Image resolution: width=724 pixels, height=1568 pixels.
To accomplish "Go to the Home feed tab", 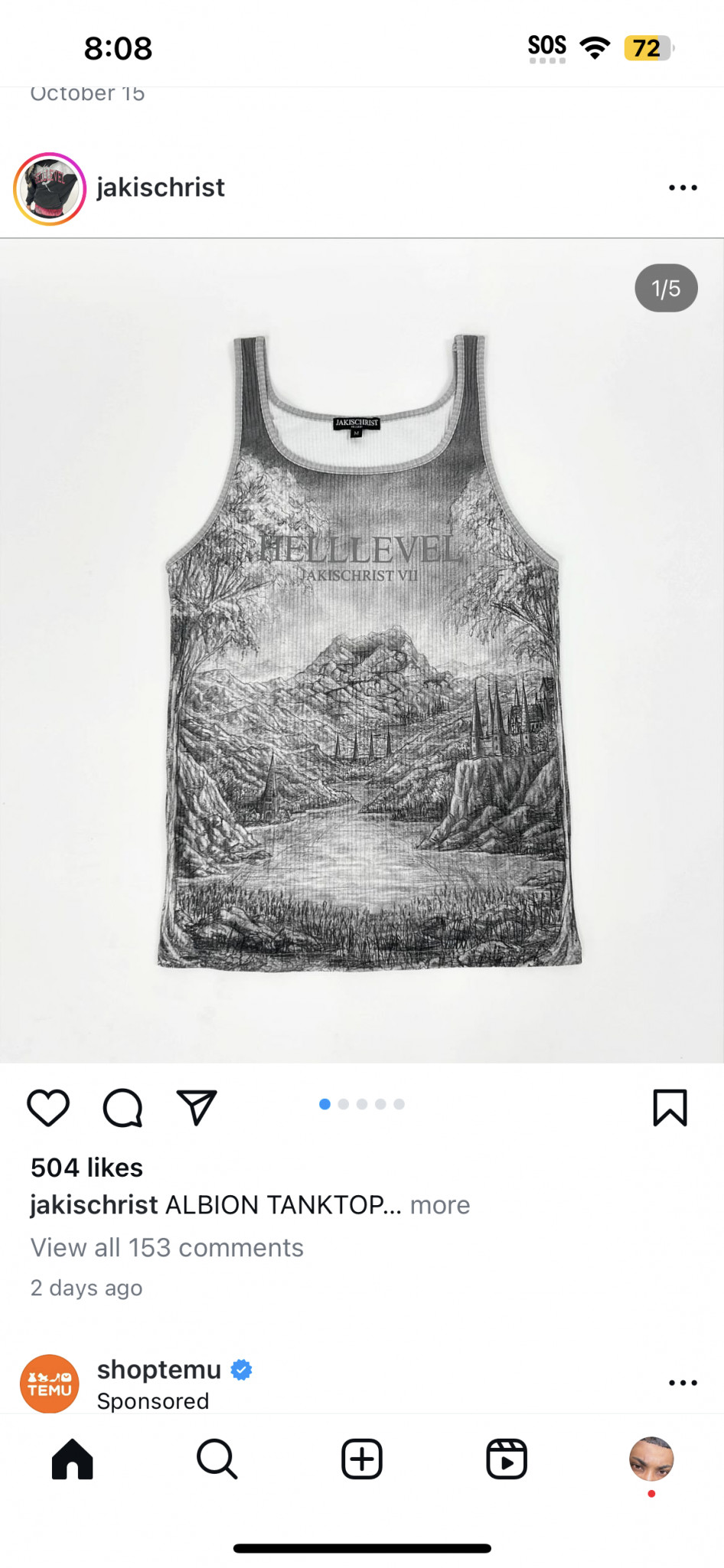I will (x=73, y=1459).
